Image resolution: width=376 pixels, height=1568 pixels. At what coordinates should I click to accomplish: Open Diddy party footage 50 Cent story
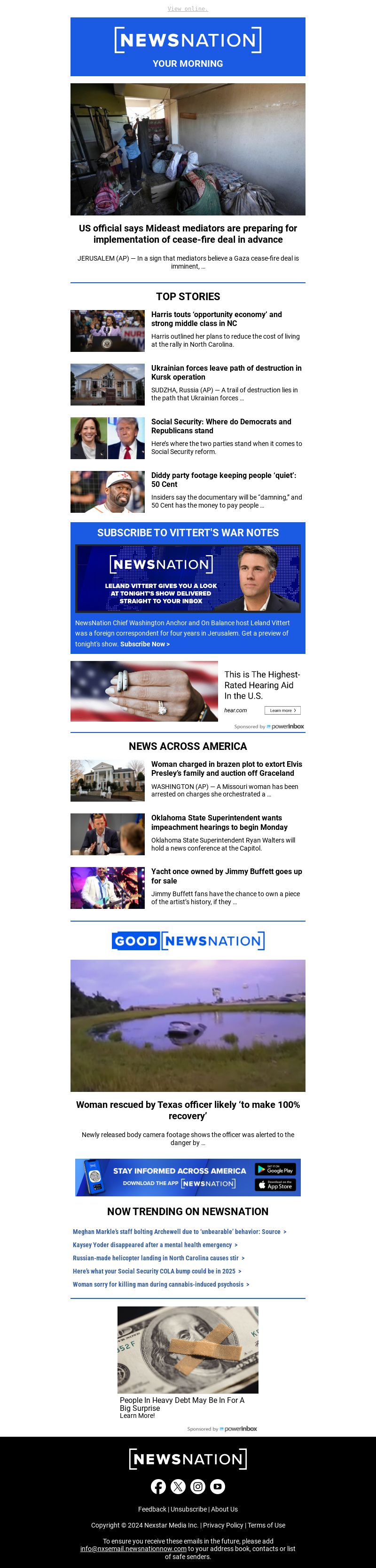(223, 480)
